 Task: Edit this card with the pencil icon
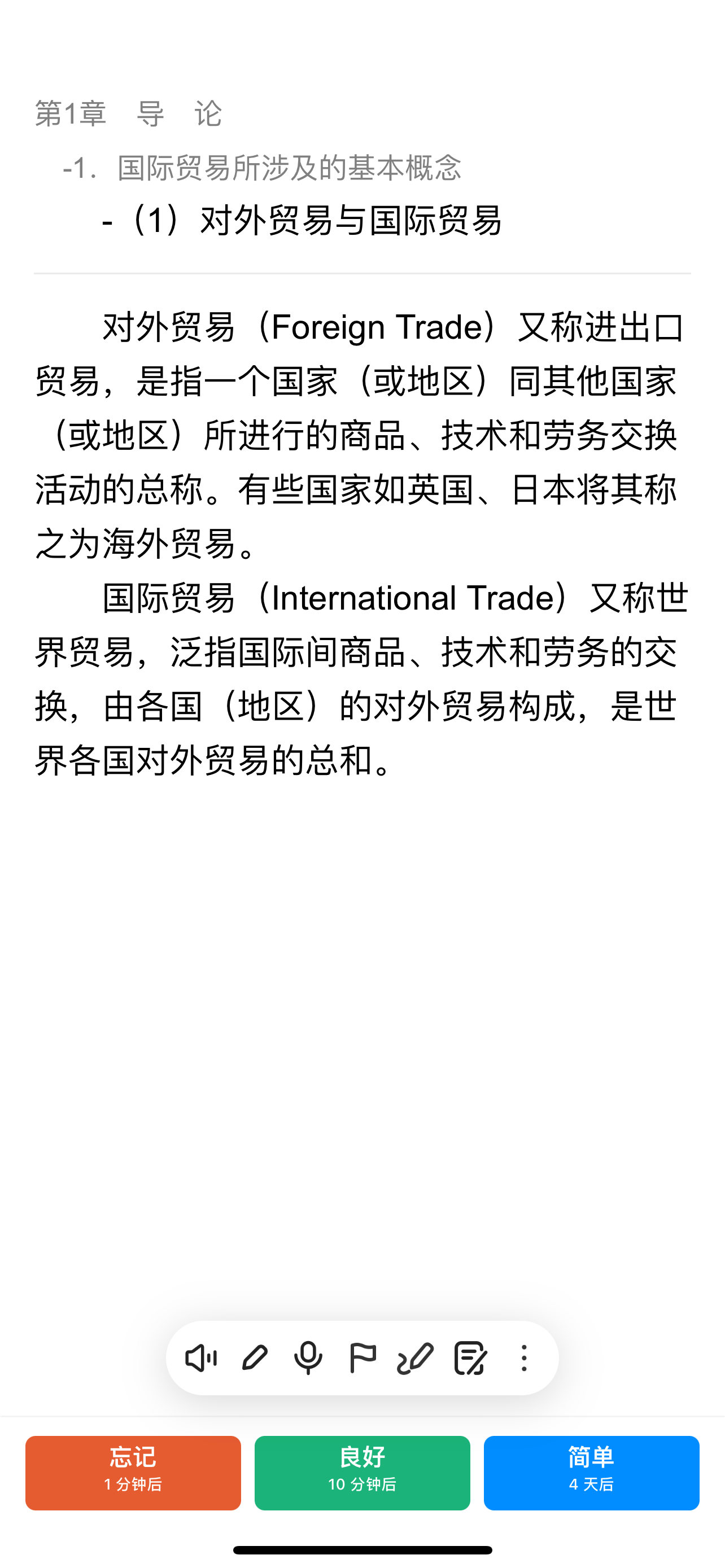point(255,1358)
